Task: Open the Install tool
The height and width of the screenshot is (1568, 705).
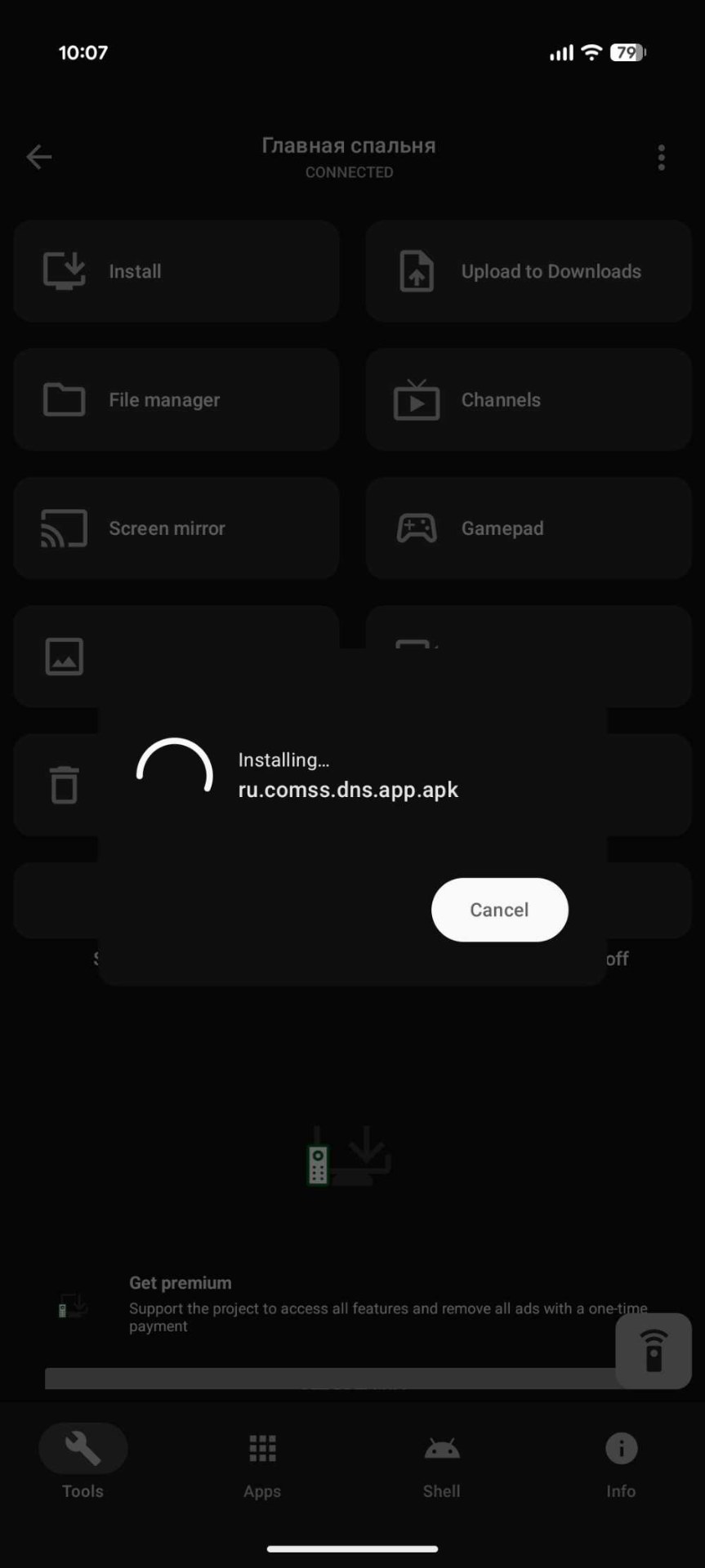Action: [x=176, y=271]
